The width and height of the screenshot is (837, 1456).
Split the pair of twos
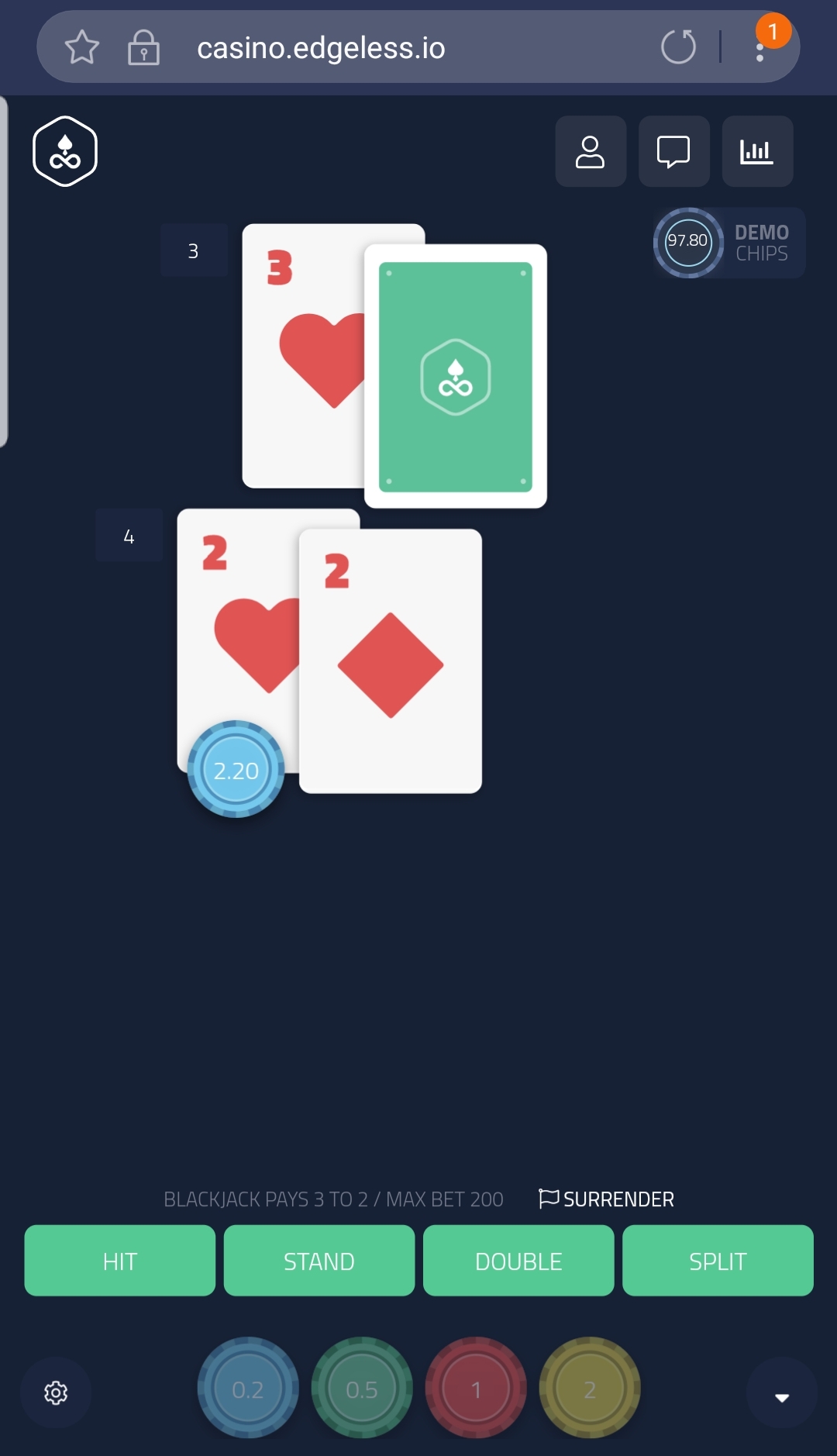(718, 1261)
